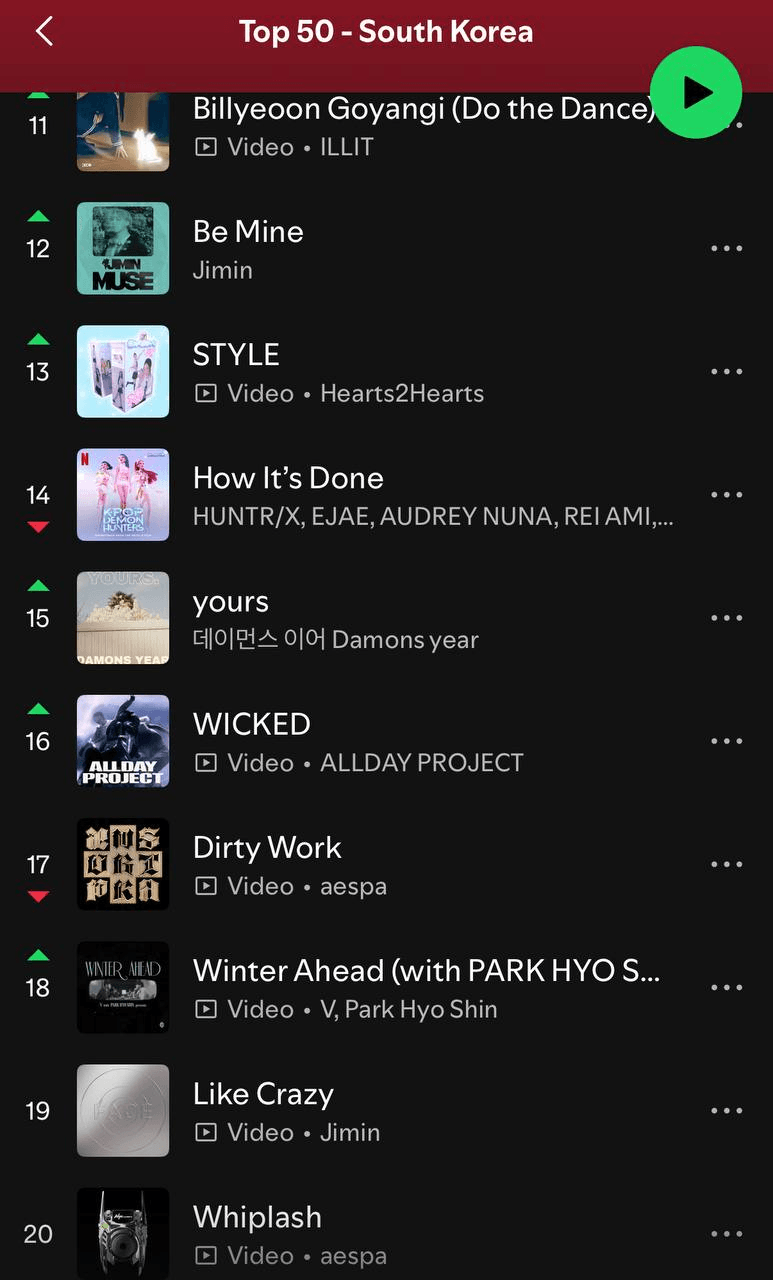
Task: Open options for Be Mine
Action: tap(726, 249)
